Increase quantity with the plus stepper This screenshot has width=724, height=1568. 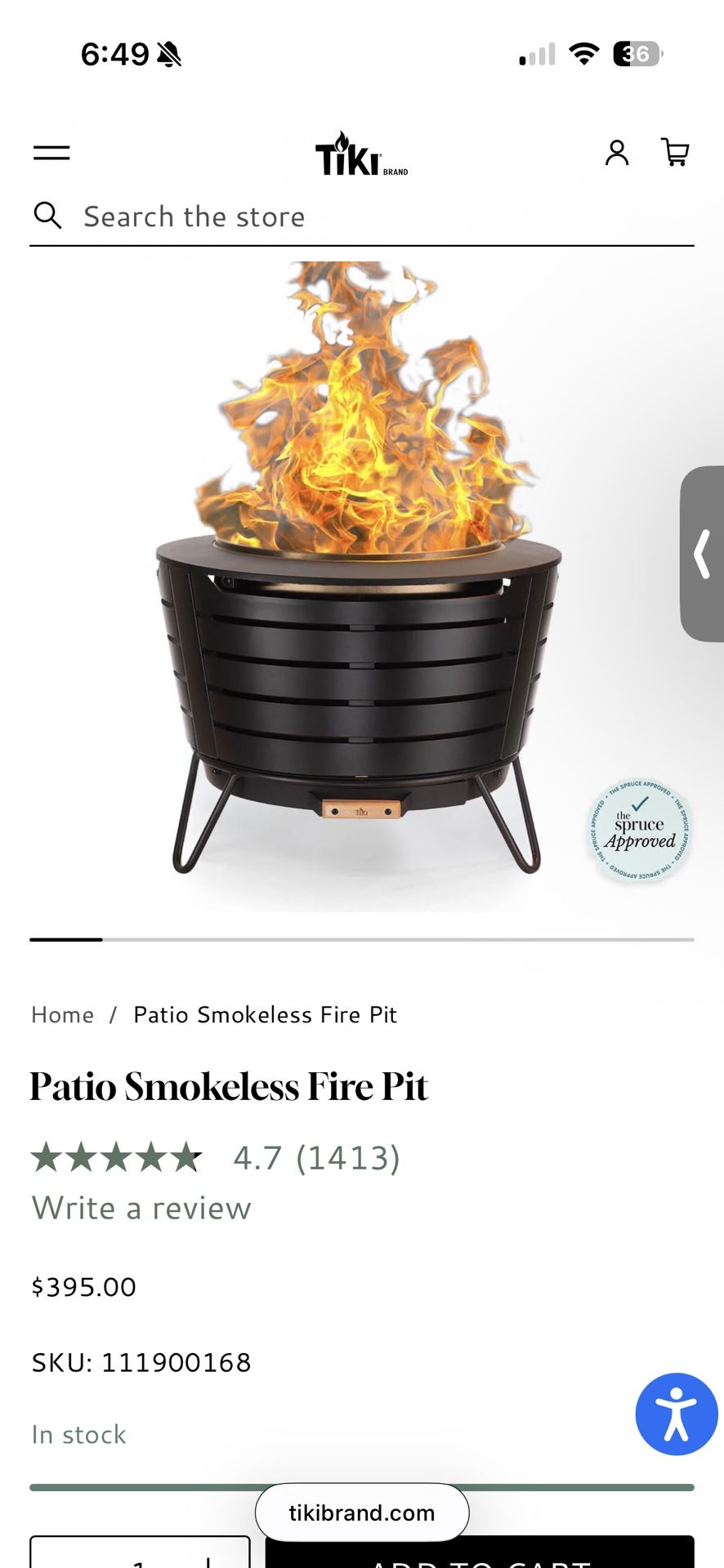(211, 1558)
